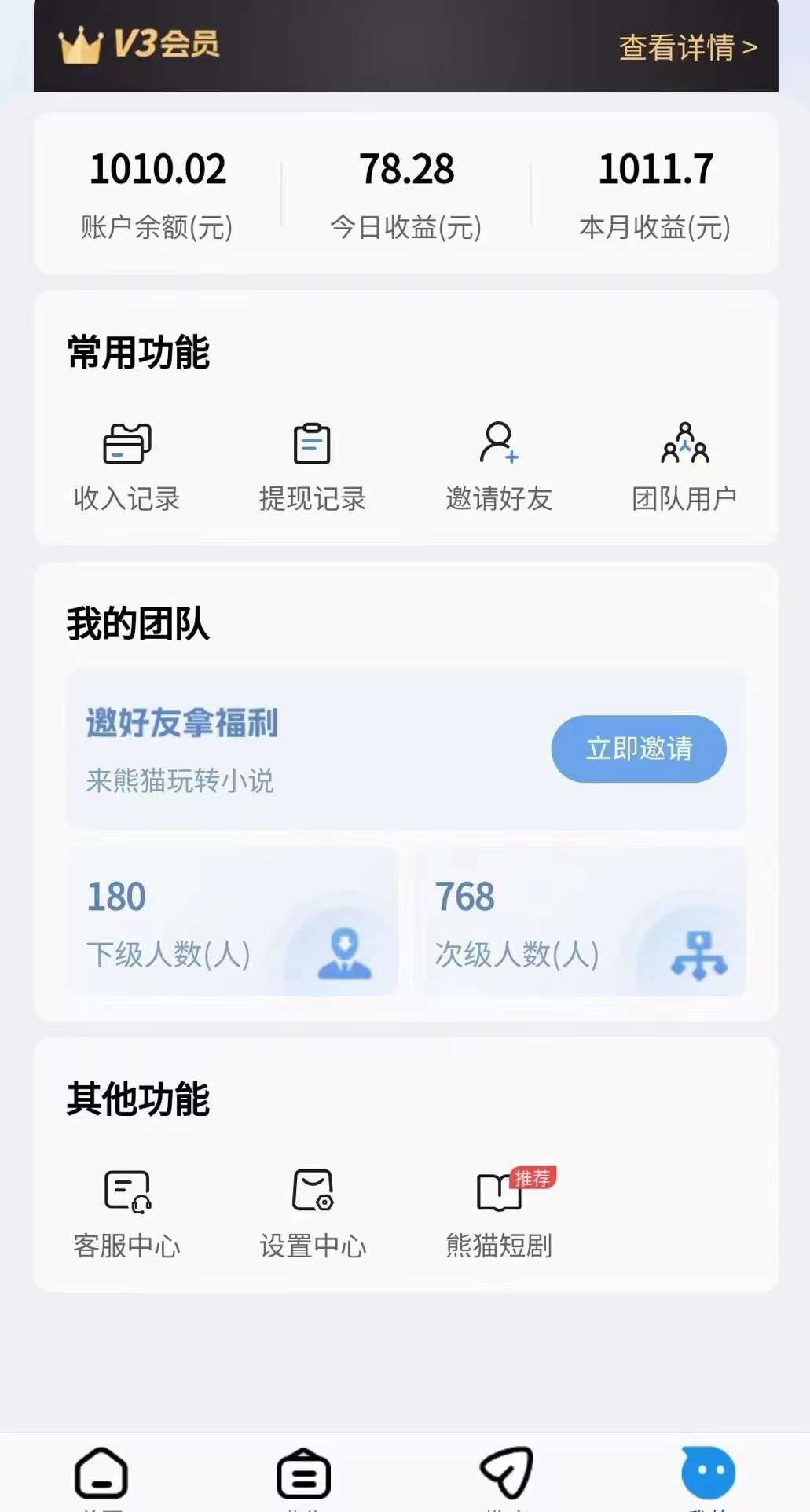Tap the 立即邀请 button
The width and height of the screenshot is (810, 1512).
639,748
